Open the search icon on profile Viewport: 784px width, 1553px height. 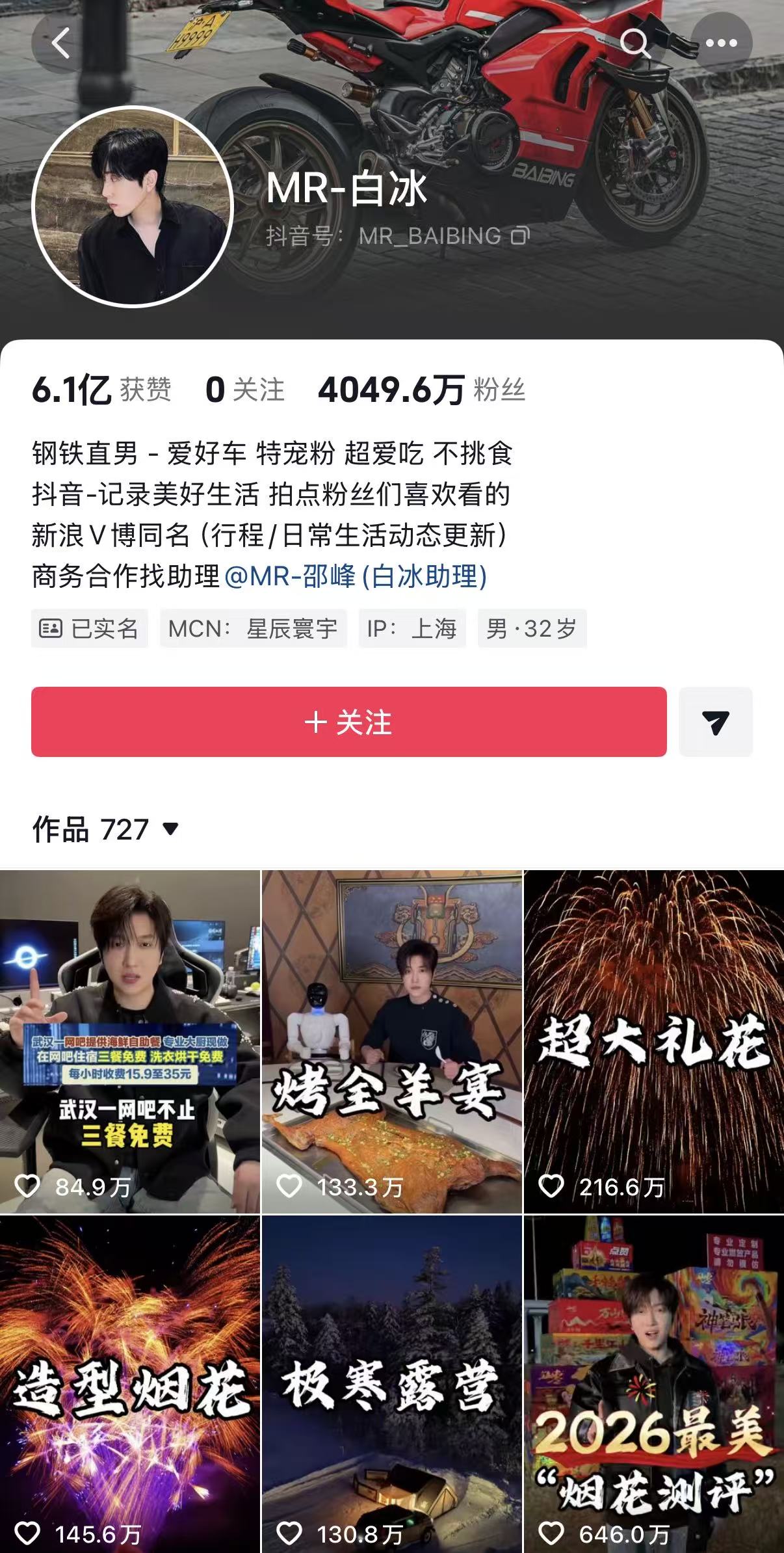(634, 44)
